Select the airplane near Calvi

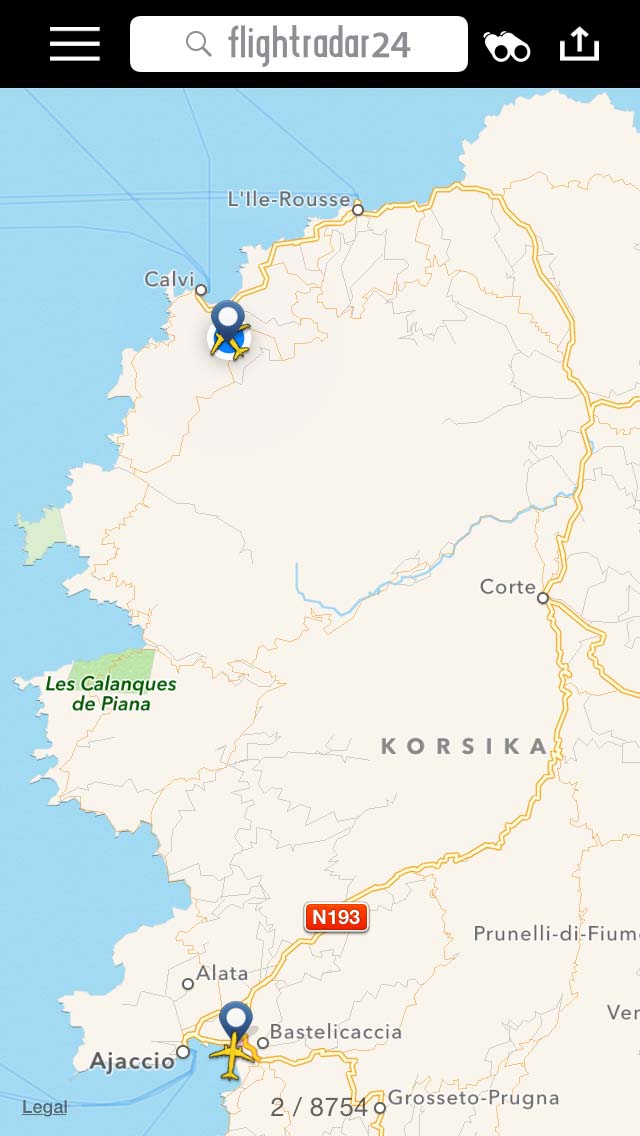(230, 341)
